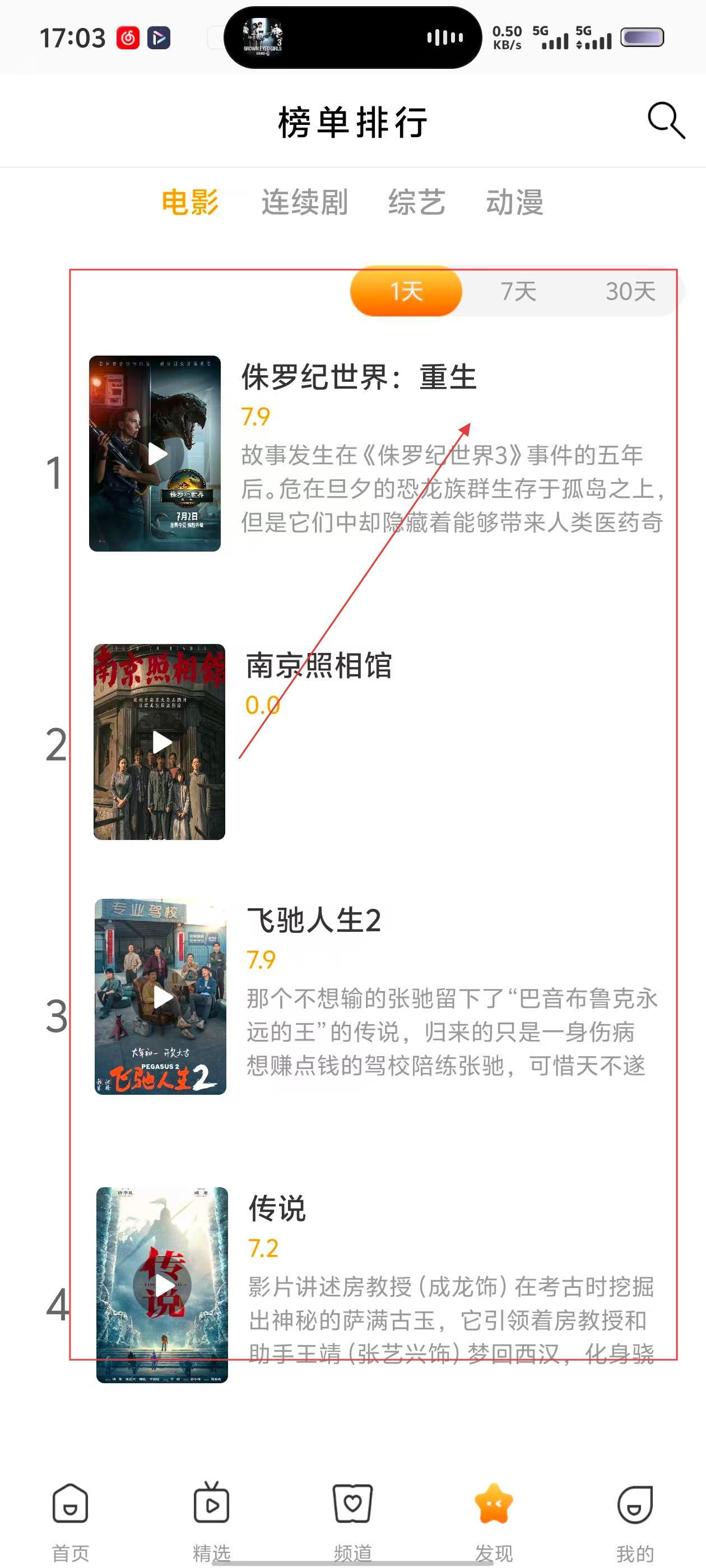Show the 1天 ranking
The height and width of the screenshot is (1568, 706).
click(x=406, y=292)
